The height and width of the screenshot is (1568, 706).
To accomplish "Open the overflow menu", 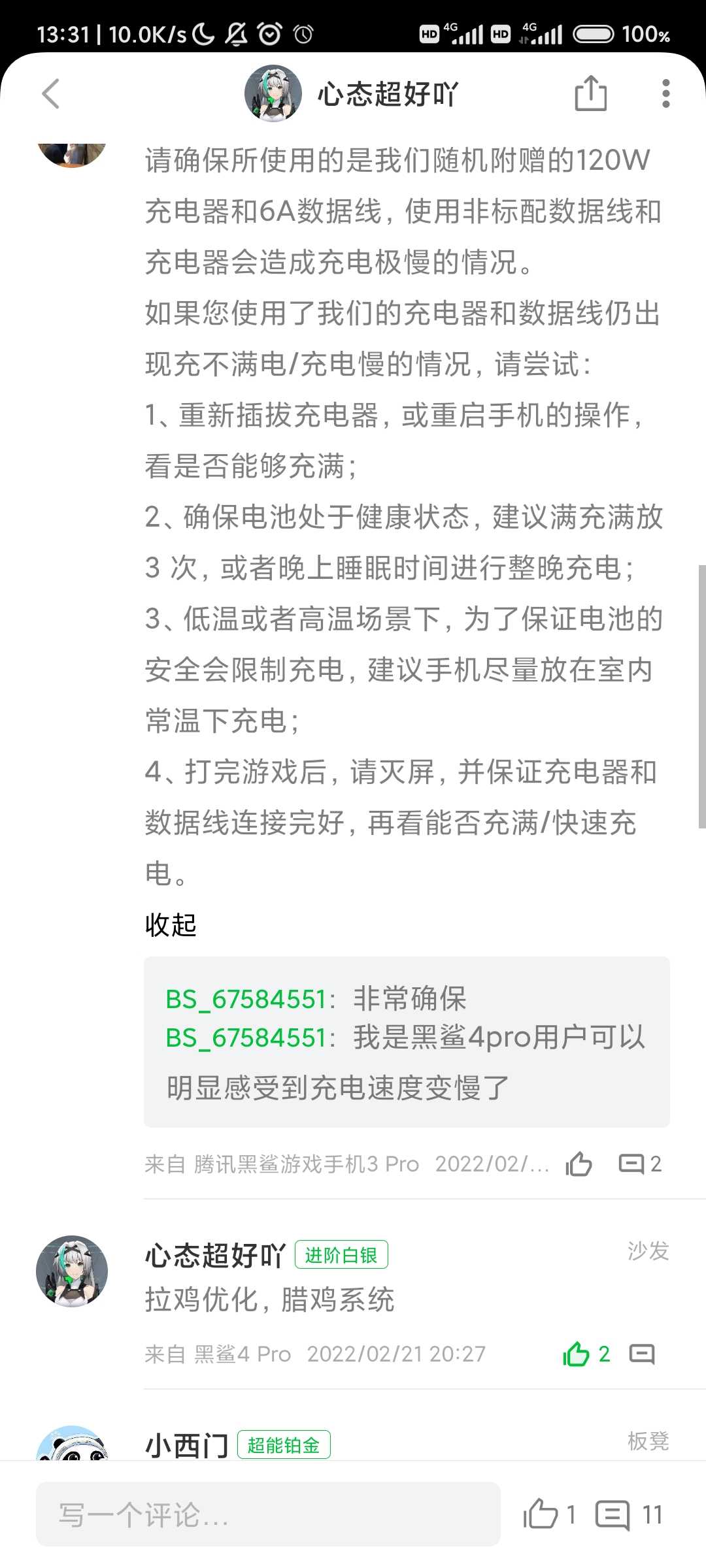I will (x=665, y=93).
